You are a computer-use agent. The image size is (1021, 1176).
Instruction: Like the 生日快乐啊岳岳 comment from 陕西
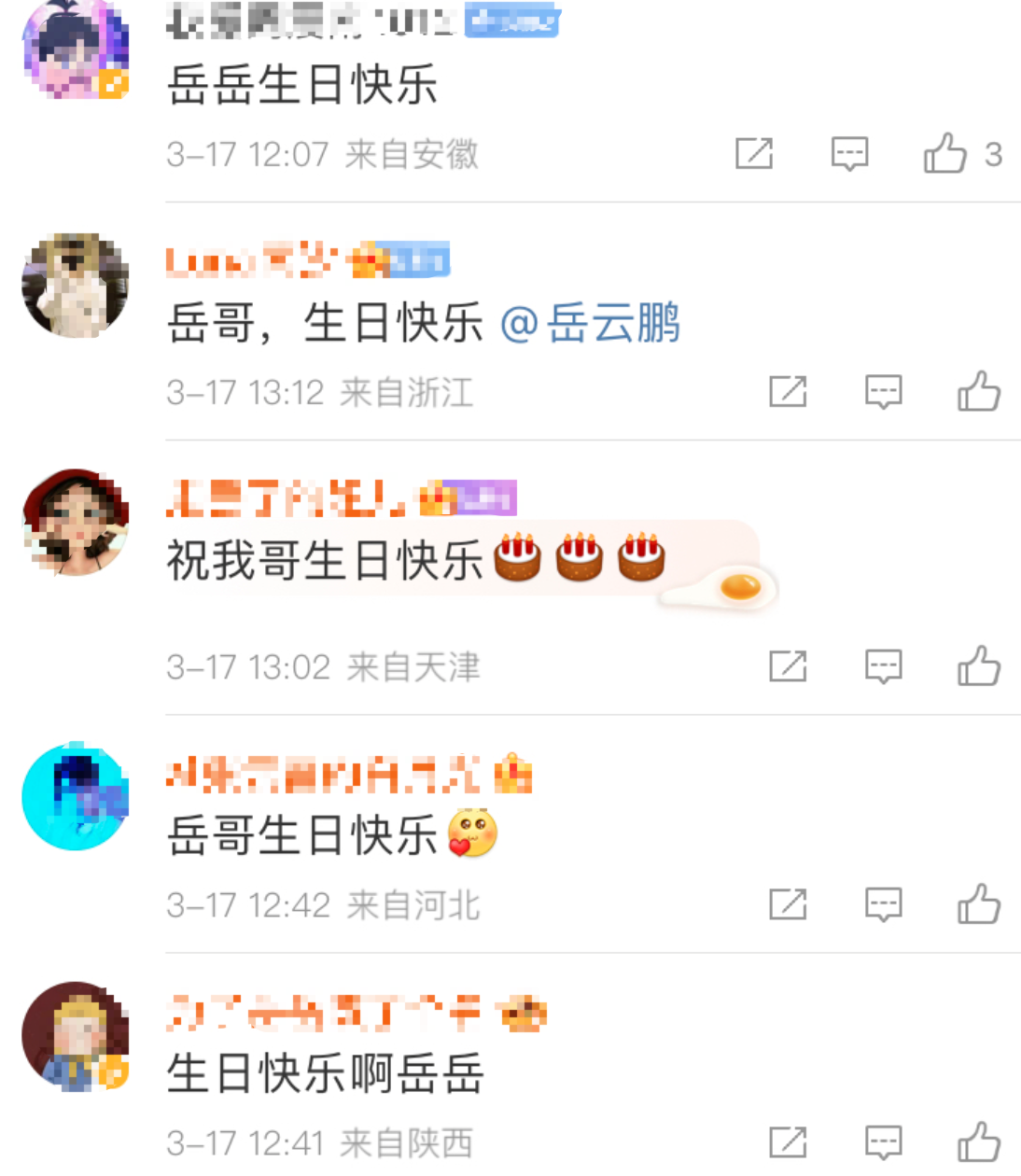coord(978,1141)
